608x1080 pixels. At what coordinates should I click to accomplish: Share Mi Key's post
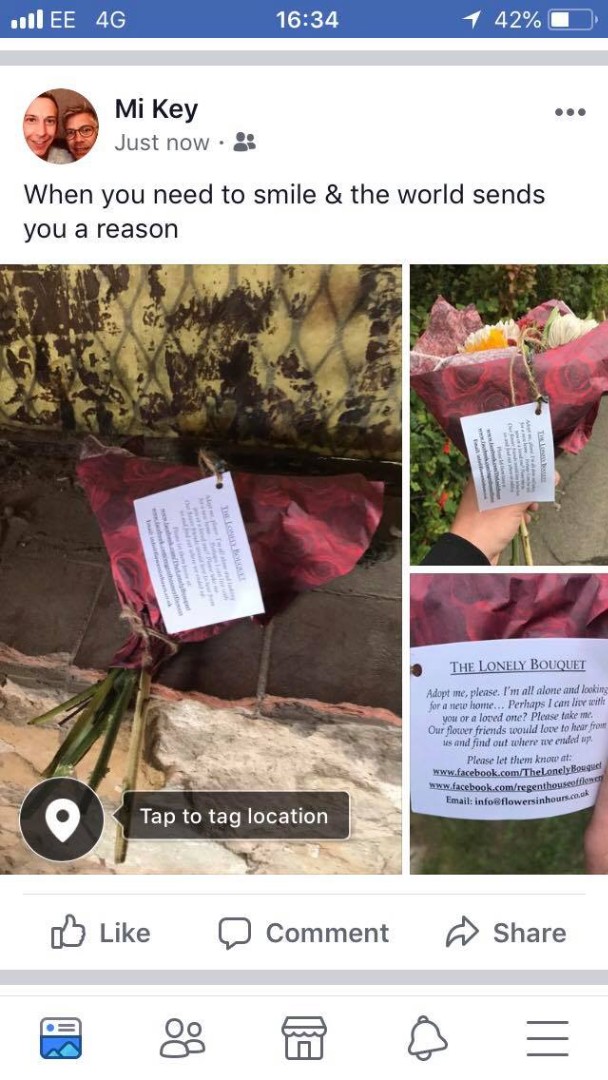coord(506,933)
